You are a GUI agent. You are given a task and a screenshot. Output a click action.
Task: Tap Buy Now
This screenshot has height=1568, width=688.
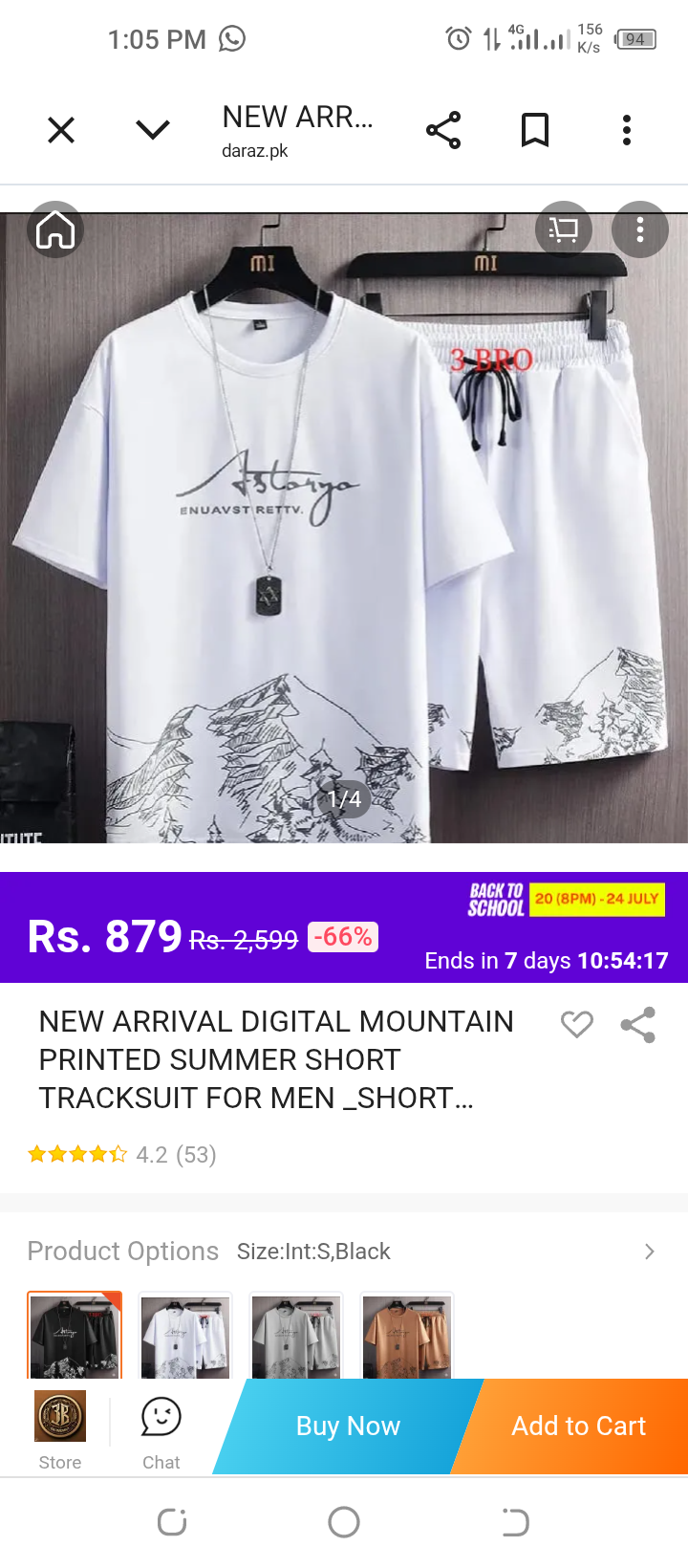(349, 1426)
